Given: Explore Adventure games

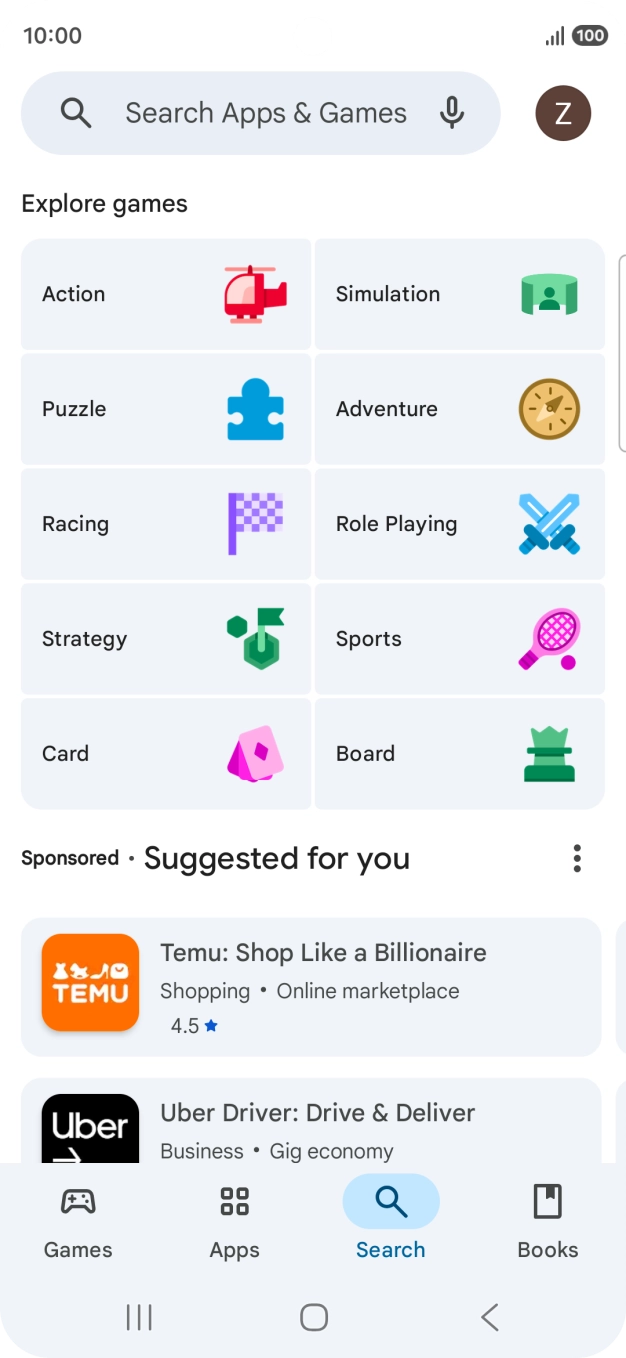Looking at the screenshot, I should [x=459, y=409].
